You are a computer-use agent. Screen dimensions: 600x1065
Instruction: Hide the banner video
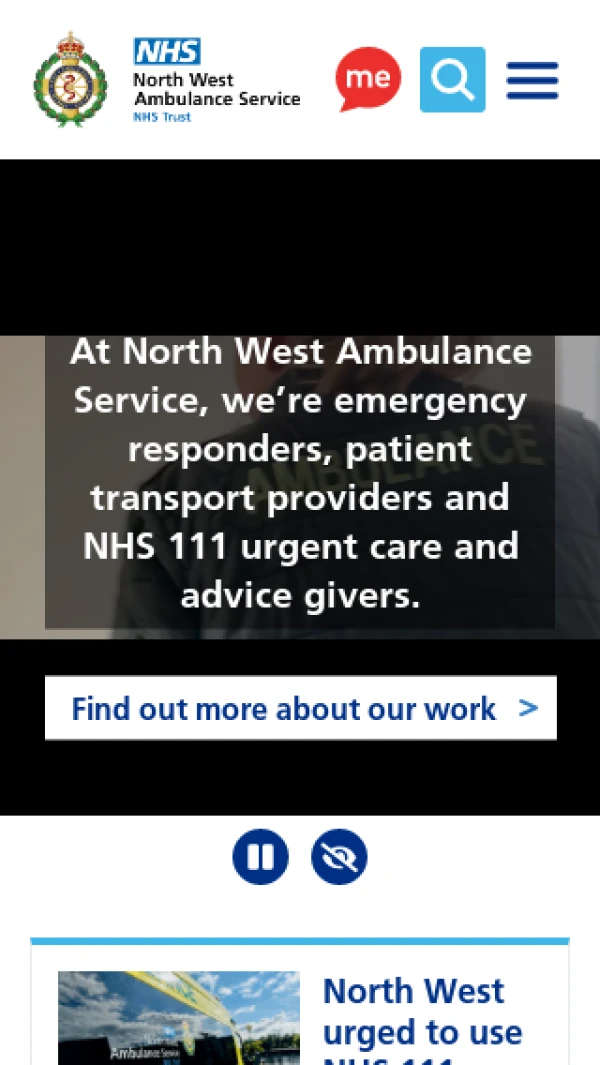pos(339,857)
